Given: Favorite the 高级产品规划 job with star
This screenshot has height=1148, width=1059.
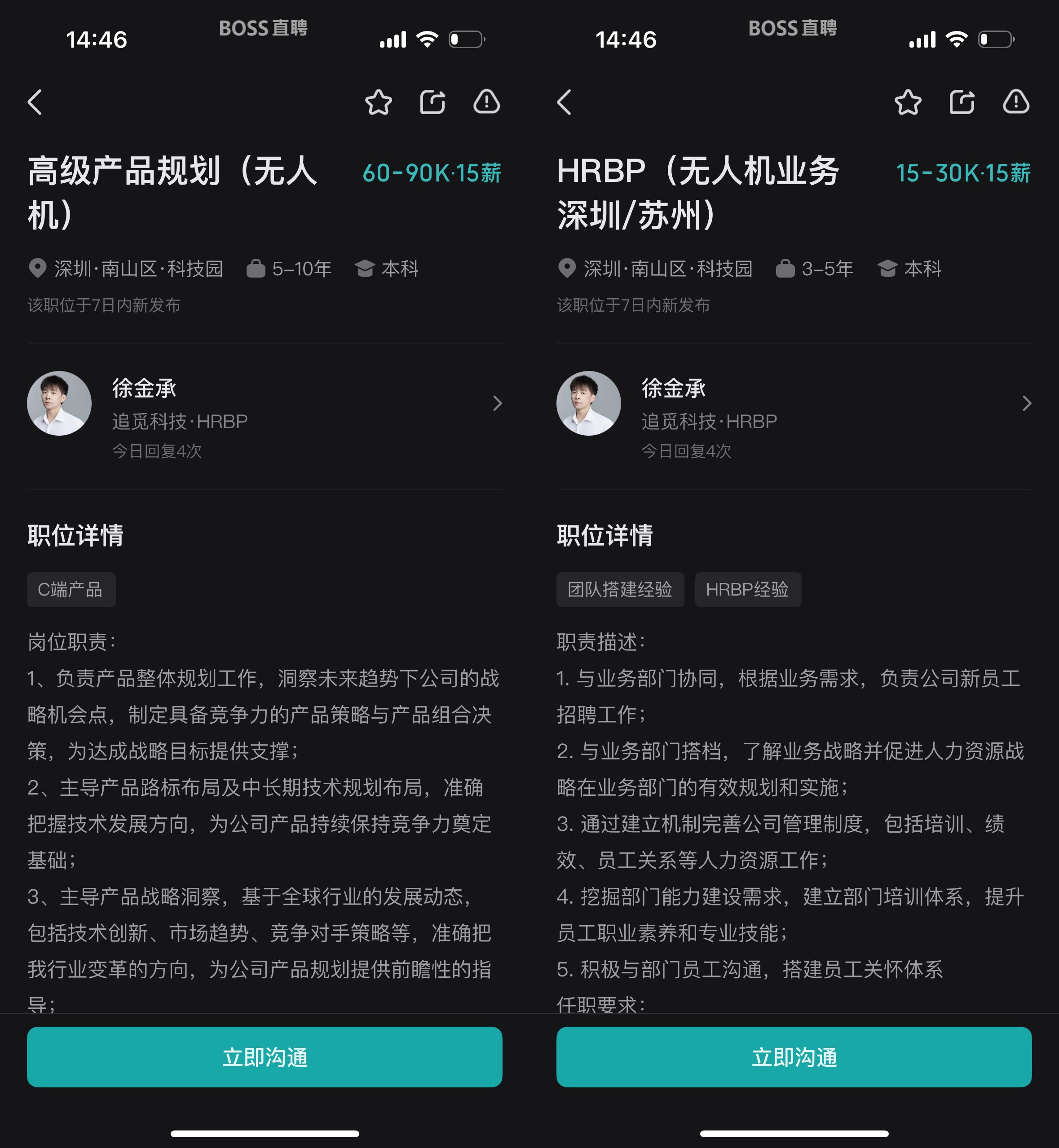Looking at the screenshot, I should click(378, 102).
